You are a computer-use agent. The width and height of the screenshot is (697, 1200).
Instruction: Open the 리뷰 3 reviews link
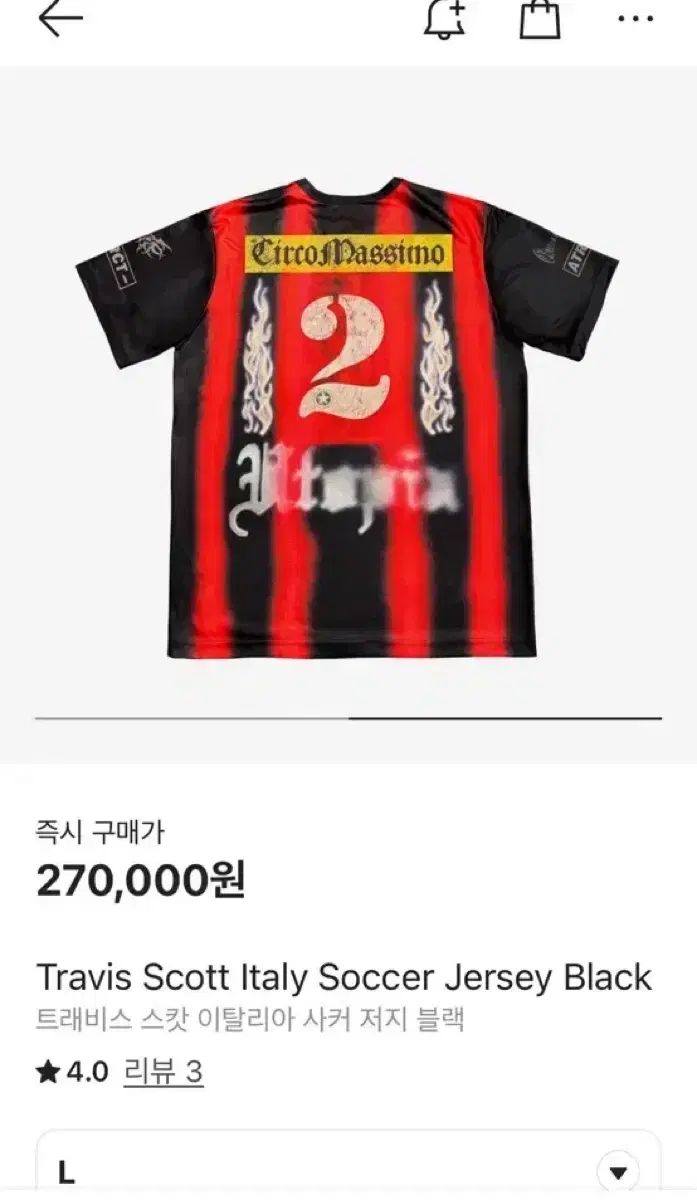coord(163,1072)
